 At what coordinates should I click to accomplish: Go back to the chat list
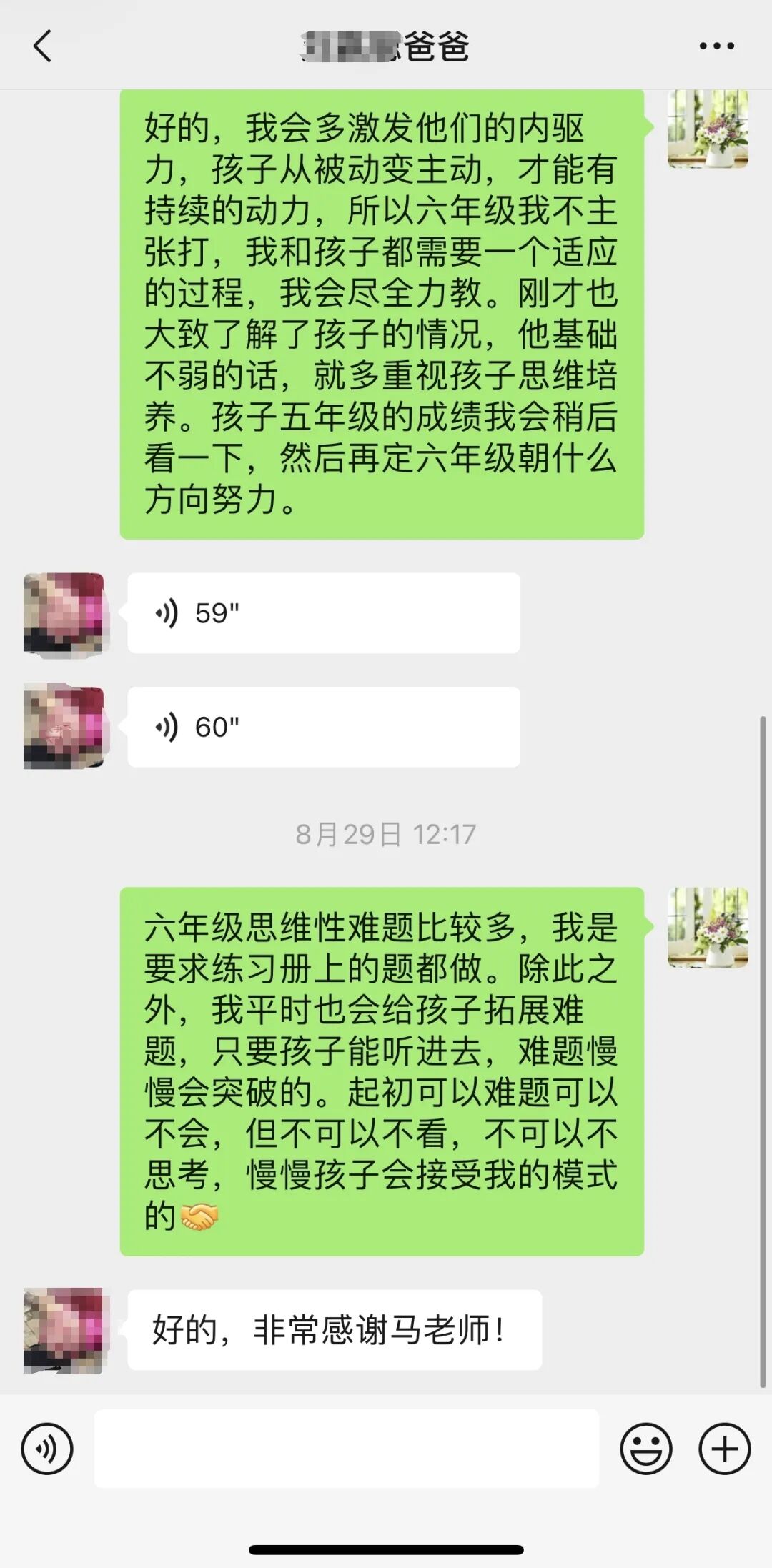[x=43, y=46]
